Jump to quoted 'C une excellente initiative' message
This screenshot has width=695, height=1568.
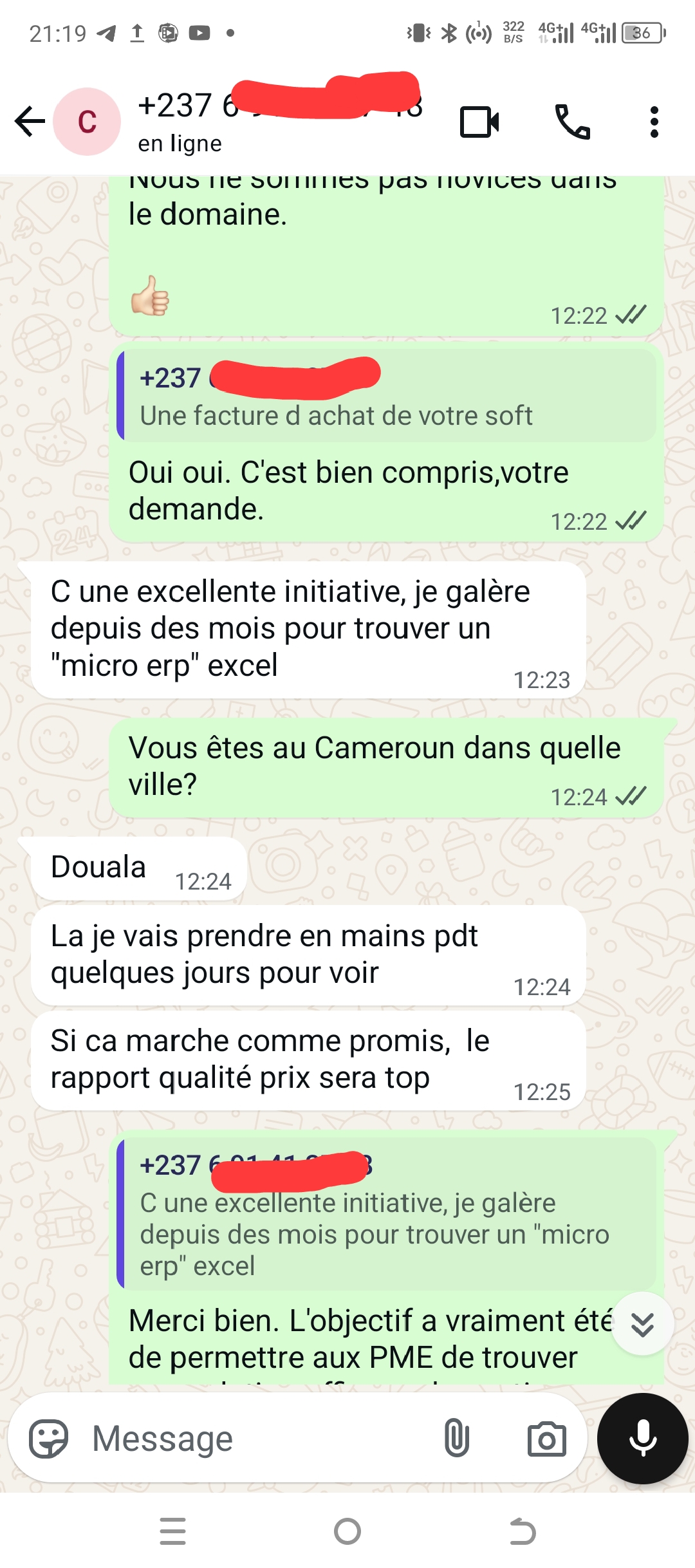(386, 1215)
